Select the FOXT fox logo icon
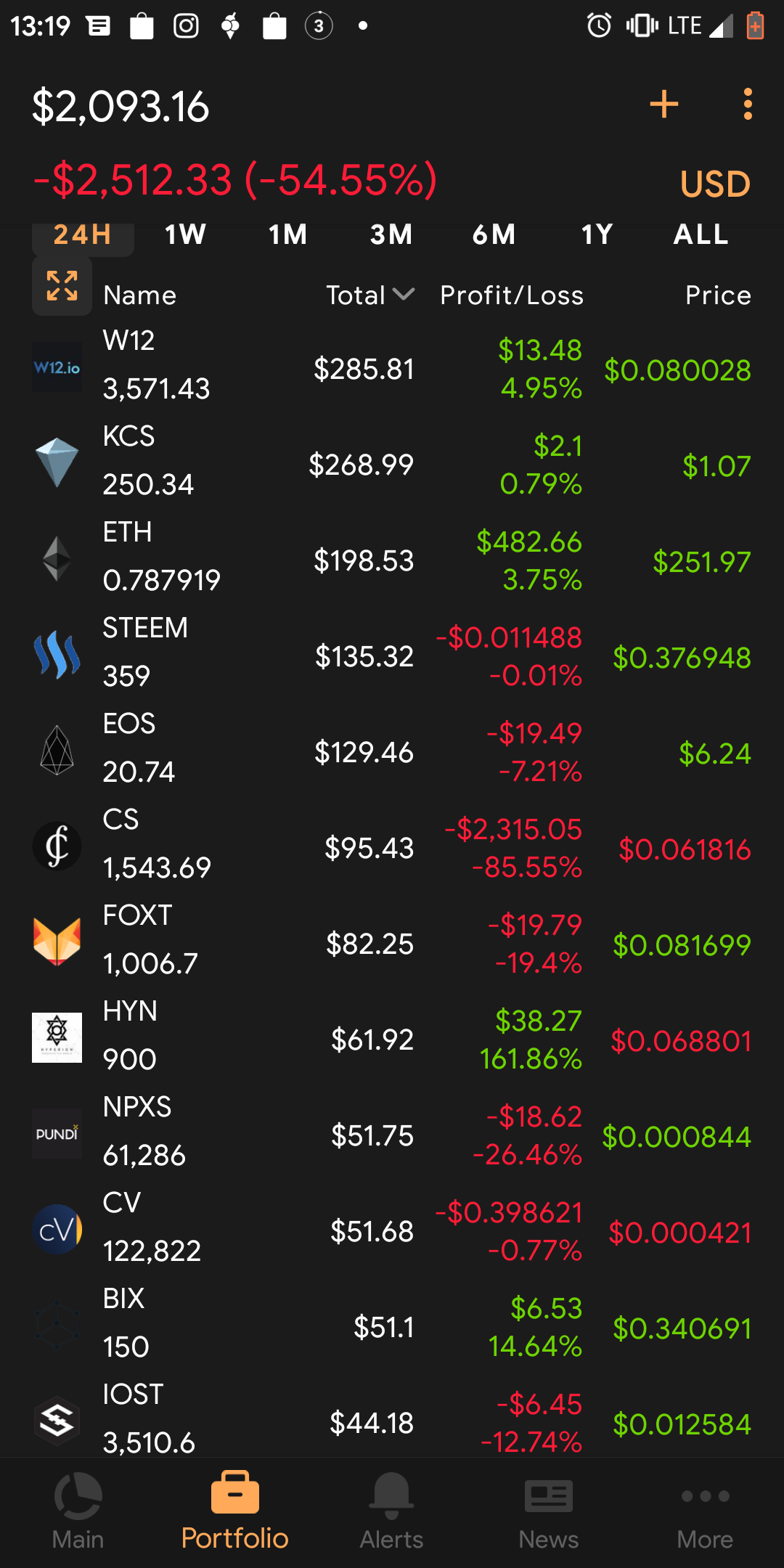The width and height of the screenshot is (784, 1568). (57, 939)
